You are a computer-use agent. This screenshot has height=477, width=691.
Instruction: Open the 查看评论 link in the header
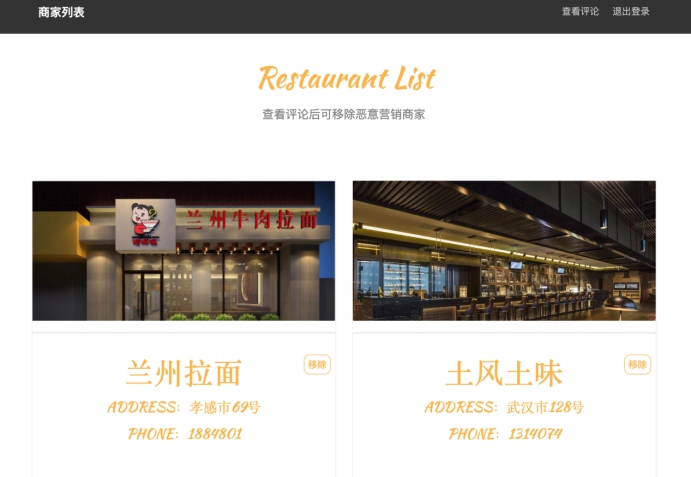[580, 12]
